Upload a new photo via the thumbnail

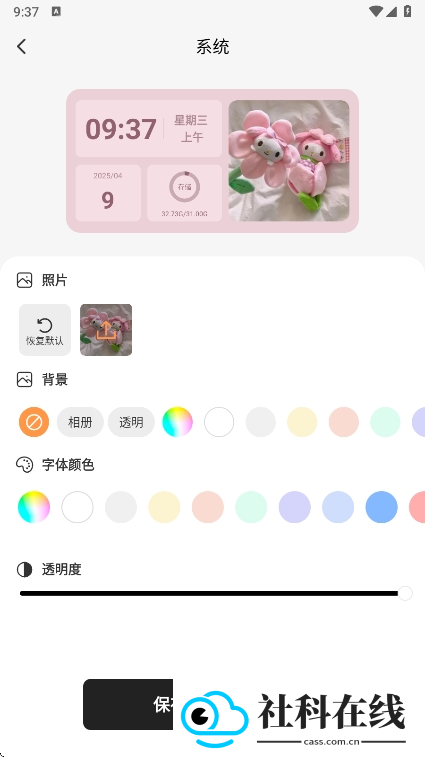(106, 330)
